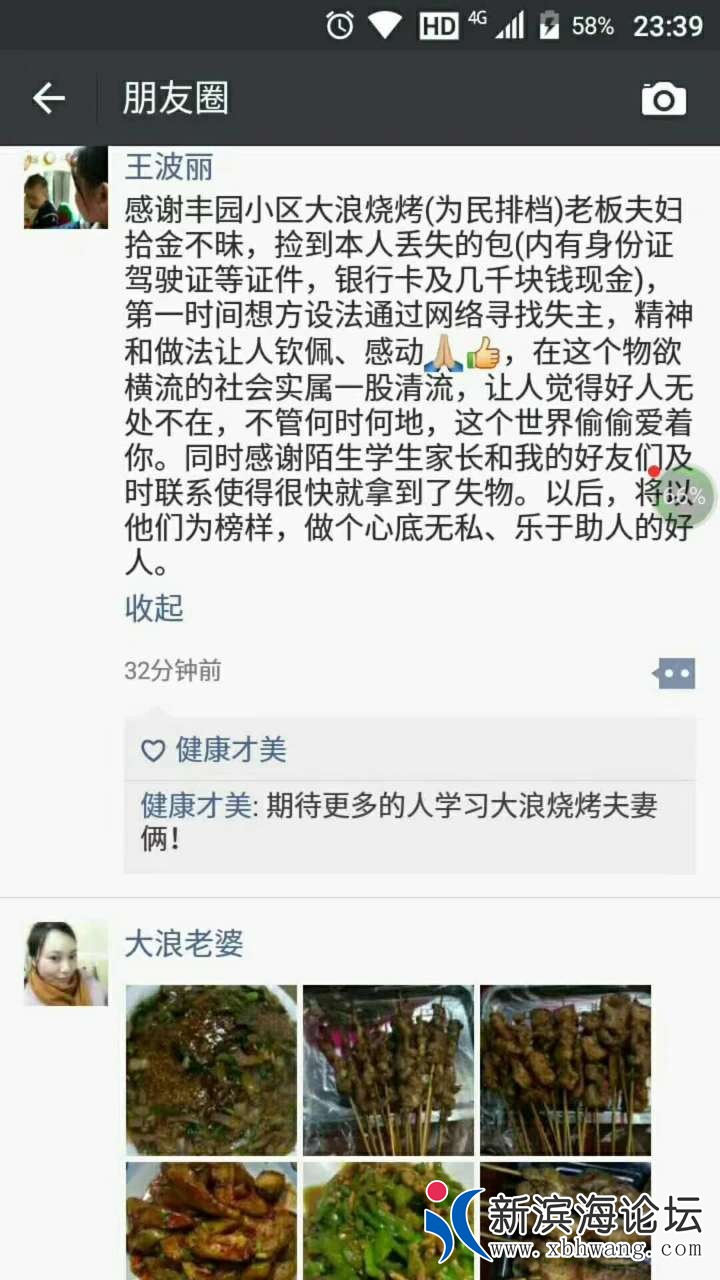Tap the name 王波丽 to view profile
720x1280 pixels.
coord(168,166)
